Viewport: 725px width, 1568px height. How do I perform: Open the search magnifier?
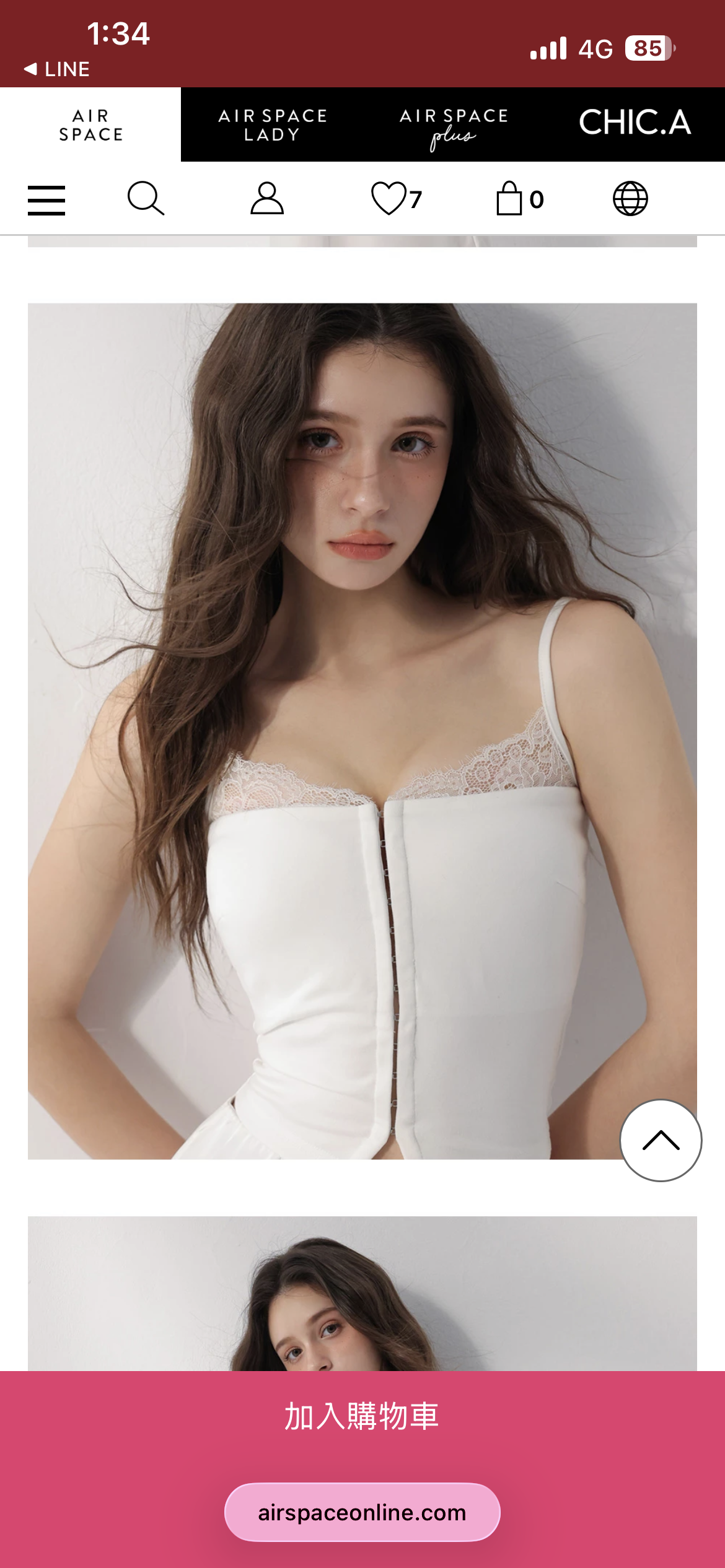(146, 199)
